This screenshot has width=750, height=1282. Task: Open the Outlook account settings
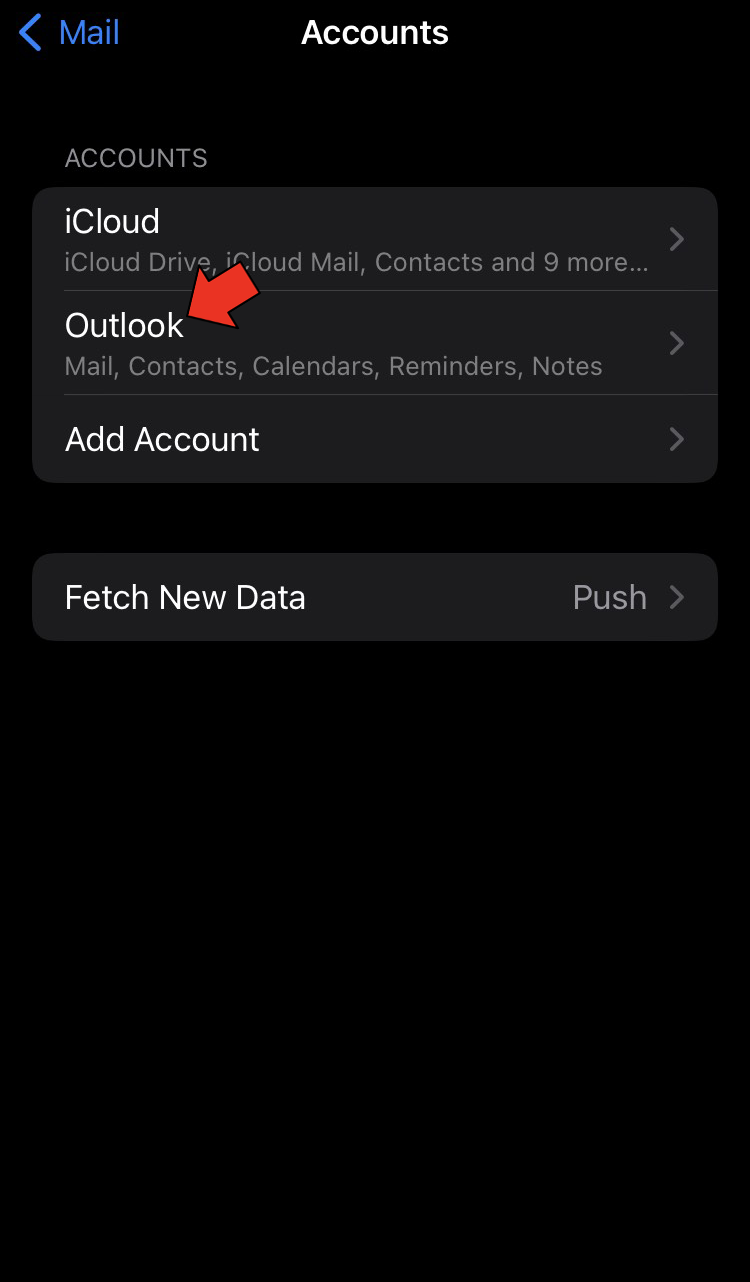(374, 343)
